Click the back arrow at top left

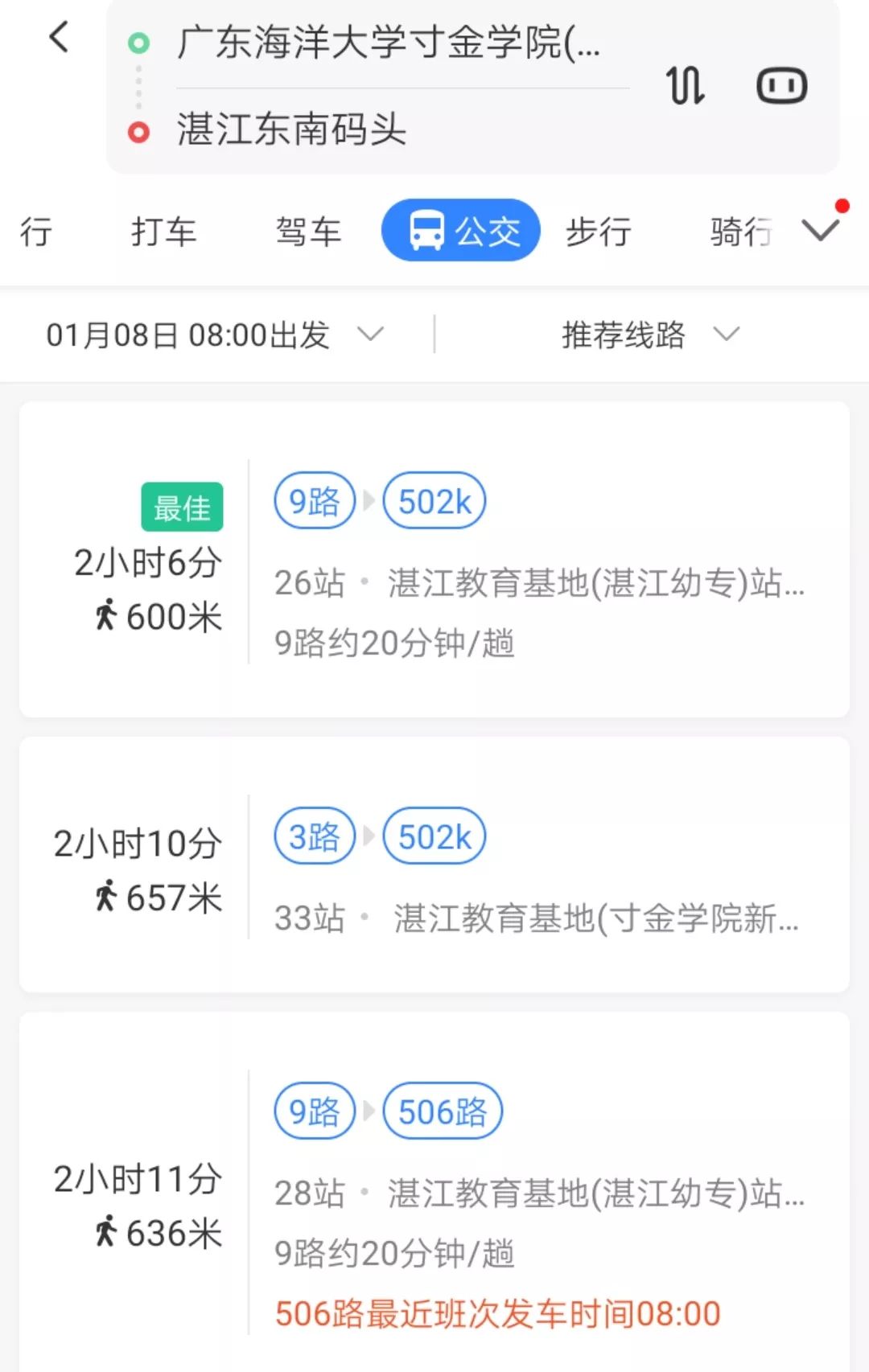tap(57, 37)
